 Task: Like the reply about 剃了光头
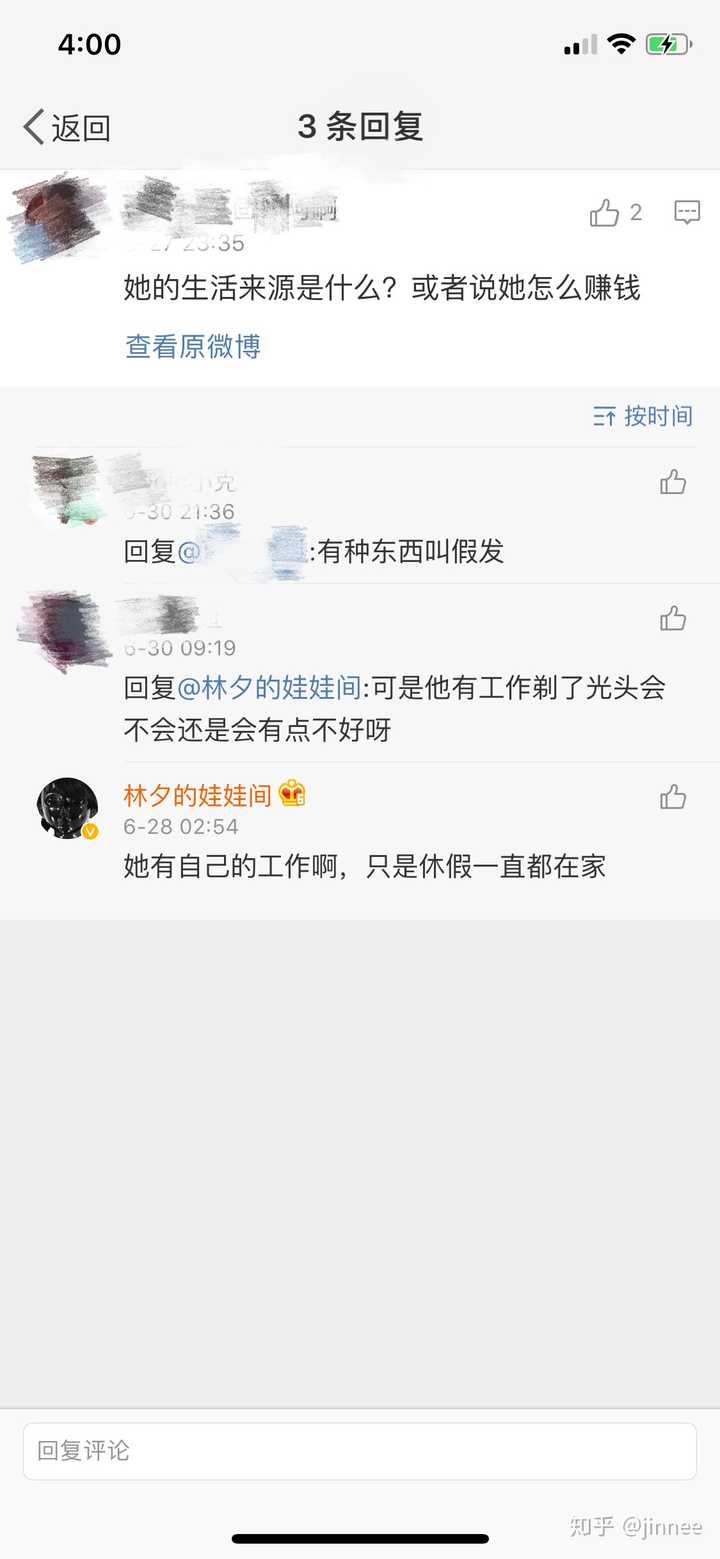673,619
